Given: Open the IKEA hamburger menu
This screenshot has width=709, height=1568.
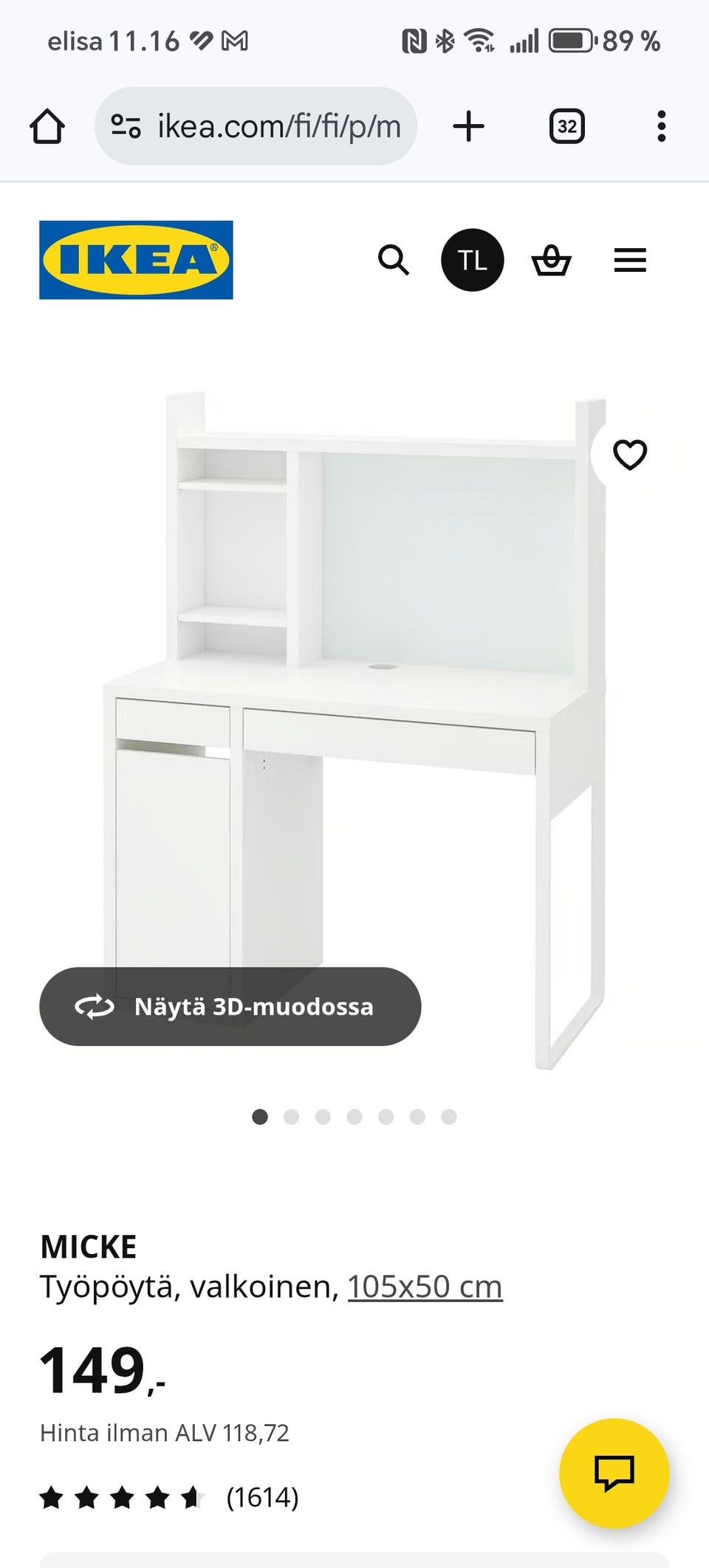Looking at the screenshot, I should 630,260.
